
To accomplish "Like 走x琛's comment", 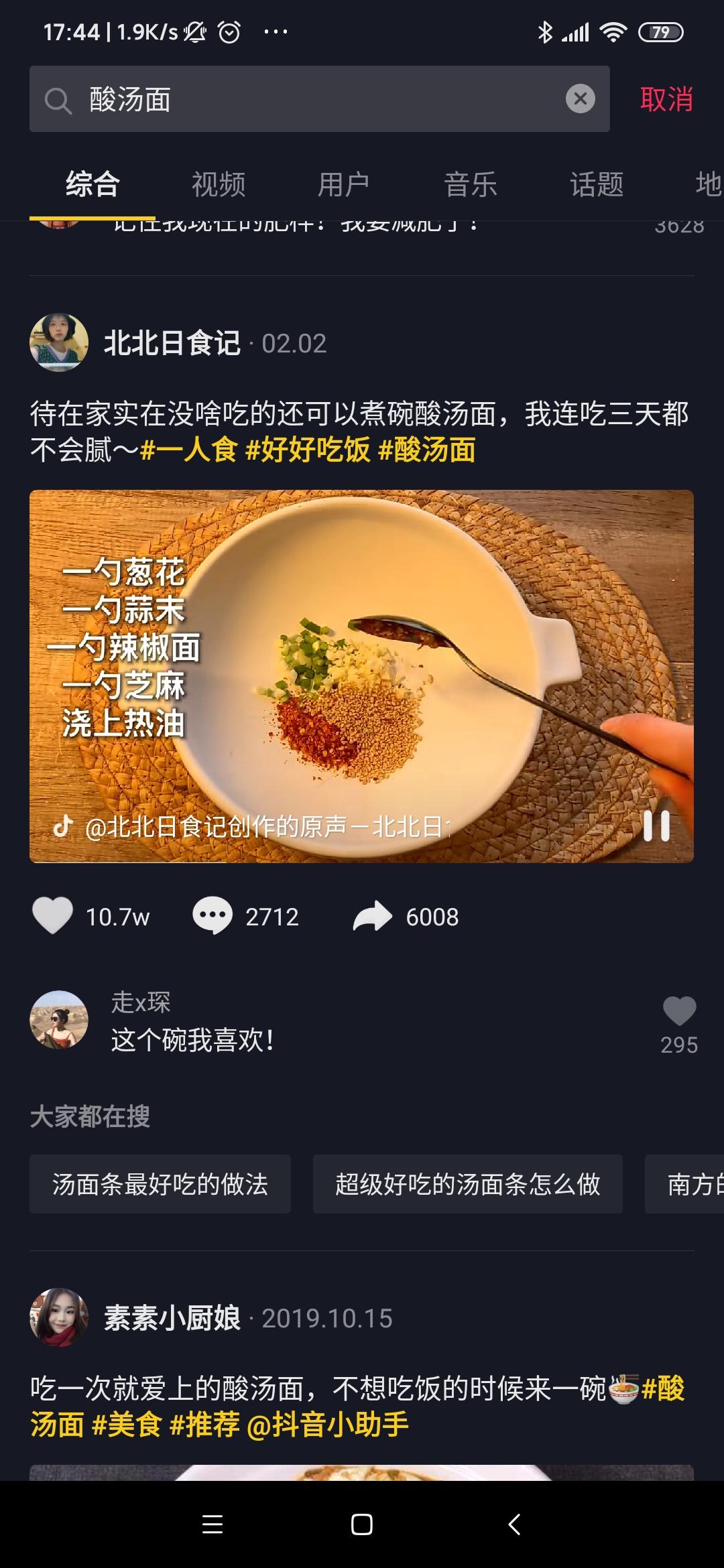I will (x=678, y=1012).
